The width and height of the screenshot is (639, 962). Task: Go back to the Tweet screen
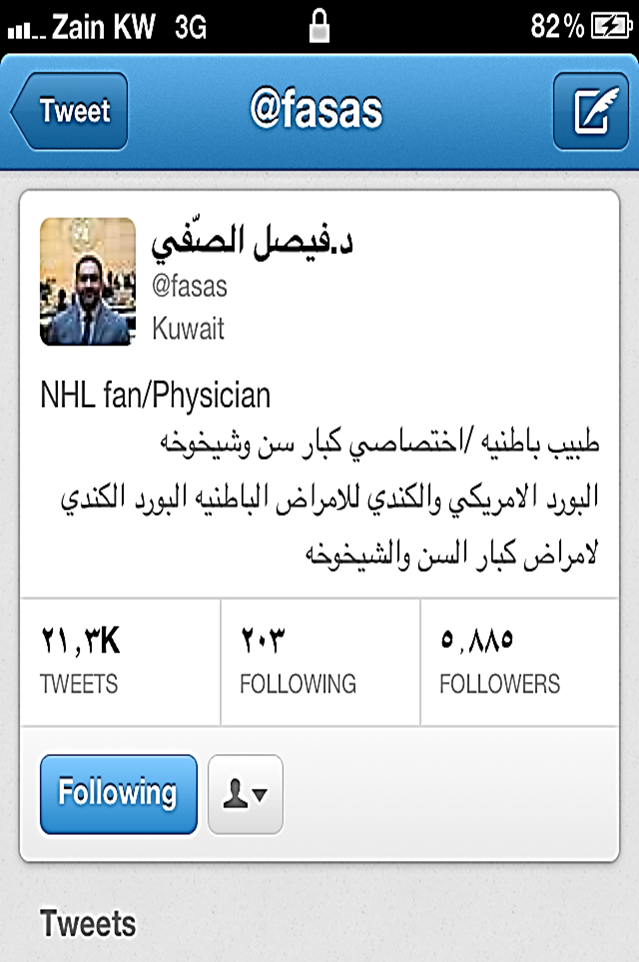tap(70, 111)
